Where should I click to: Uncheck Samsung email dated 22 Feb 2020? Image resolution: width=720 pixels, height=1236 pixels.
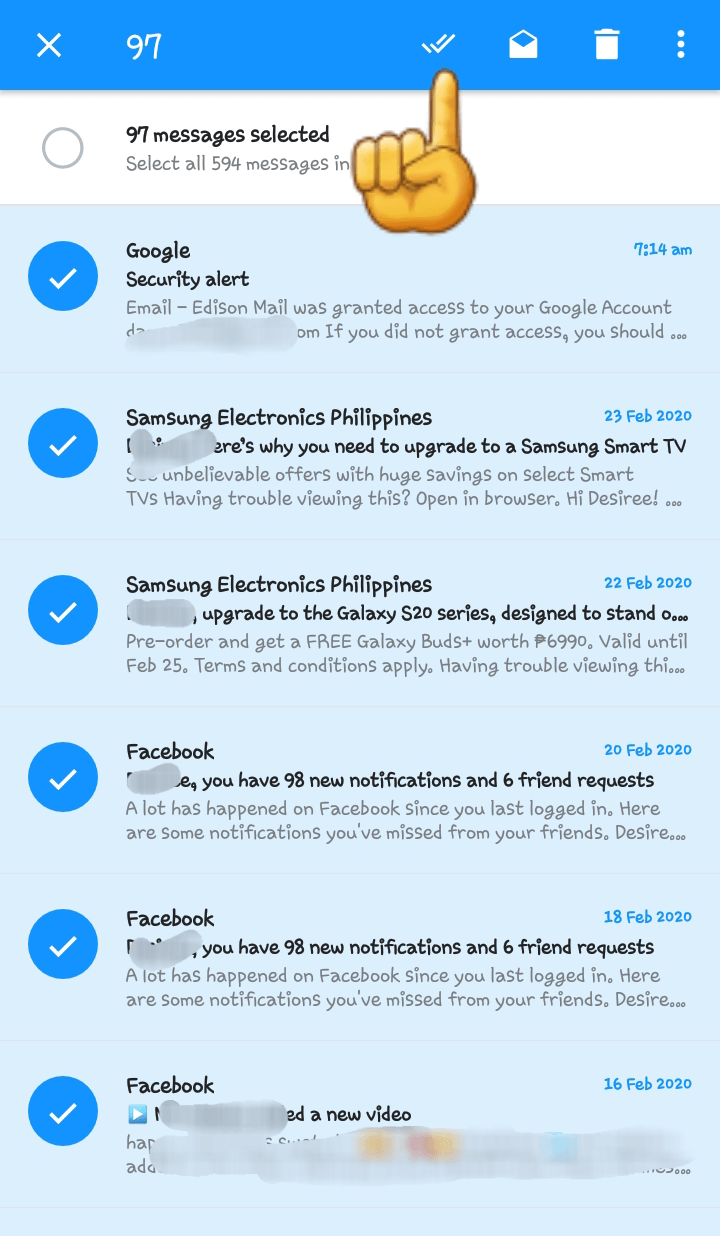click(x=63, y=611)
